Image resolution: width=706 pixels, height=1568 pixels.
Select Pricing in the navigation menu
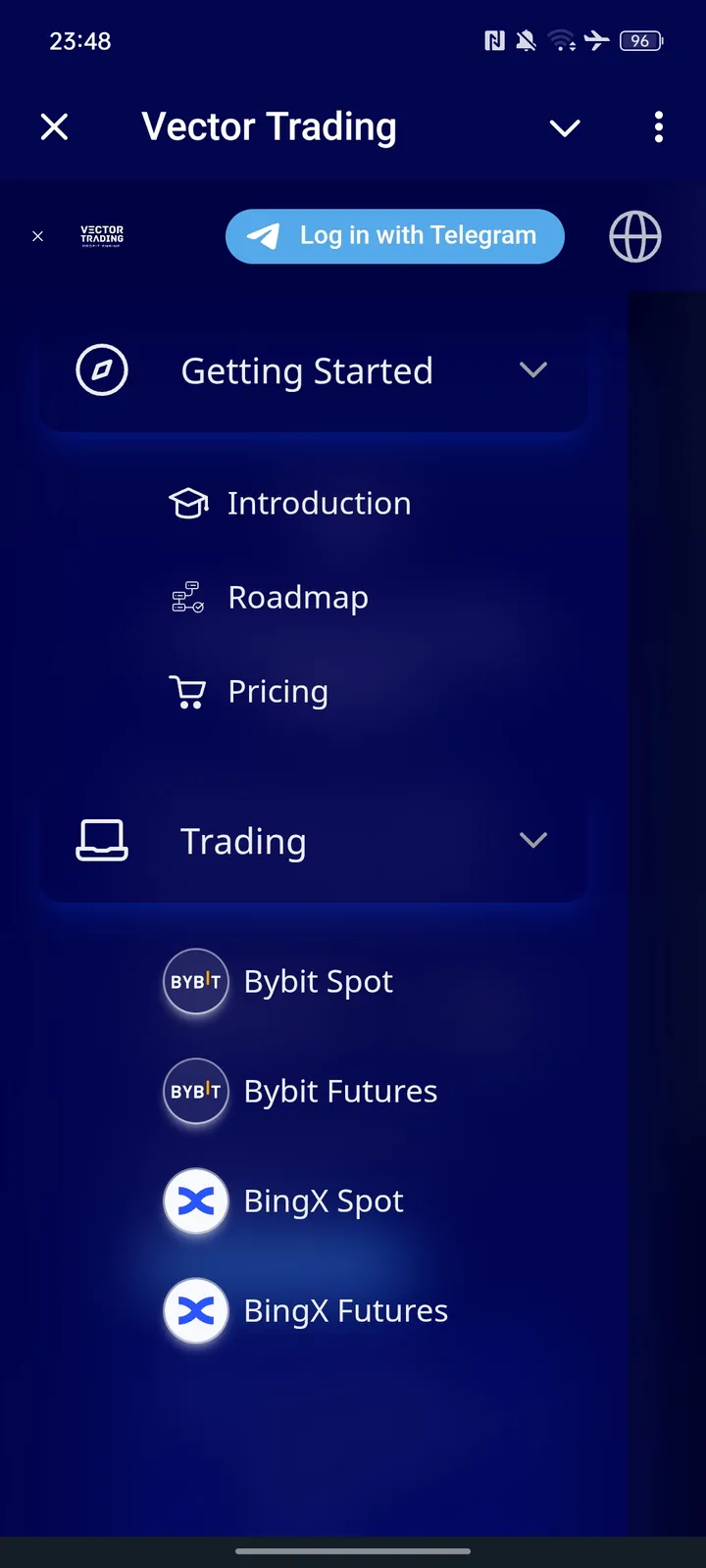[x=277, y=691]
